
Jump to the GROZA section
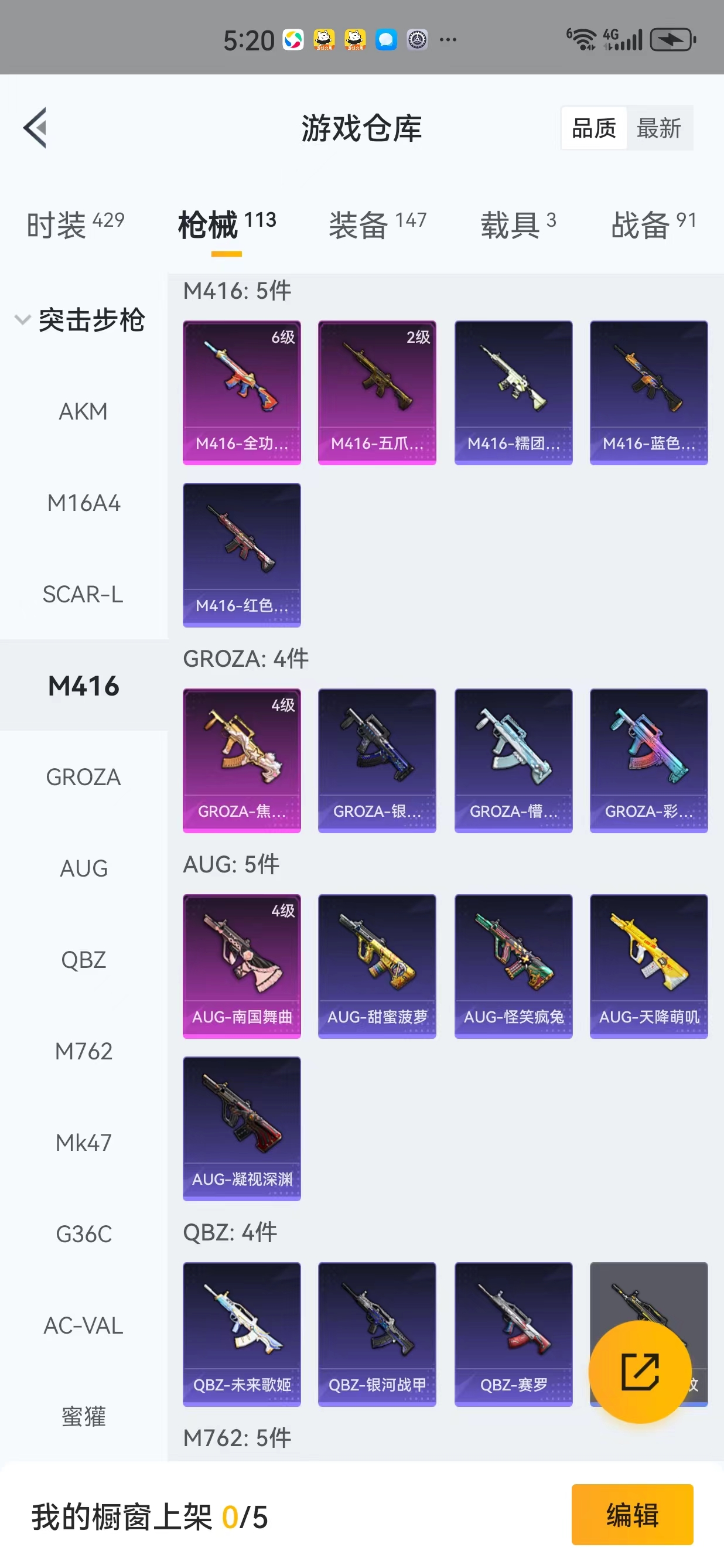point(83,778)
